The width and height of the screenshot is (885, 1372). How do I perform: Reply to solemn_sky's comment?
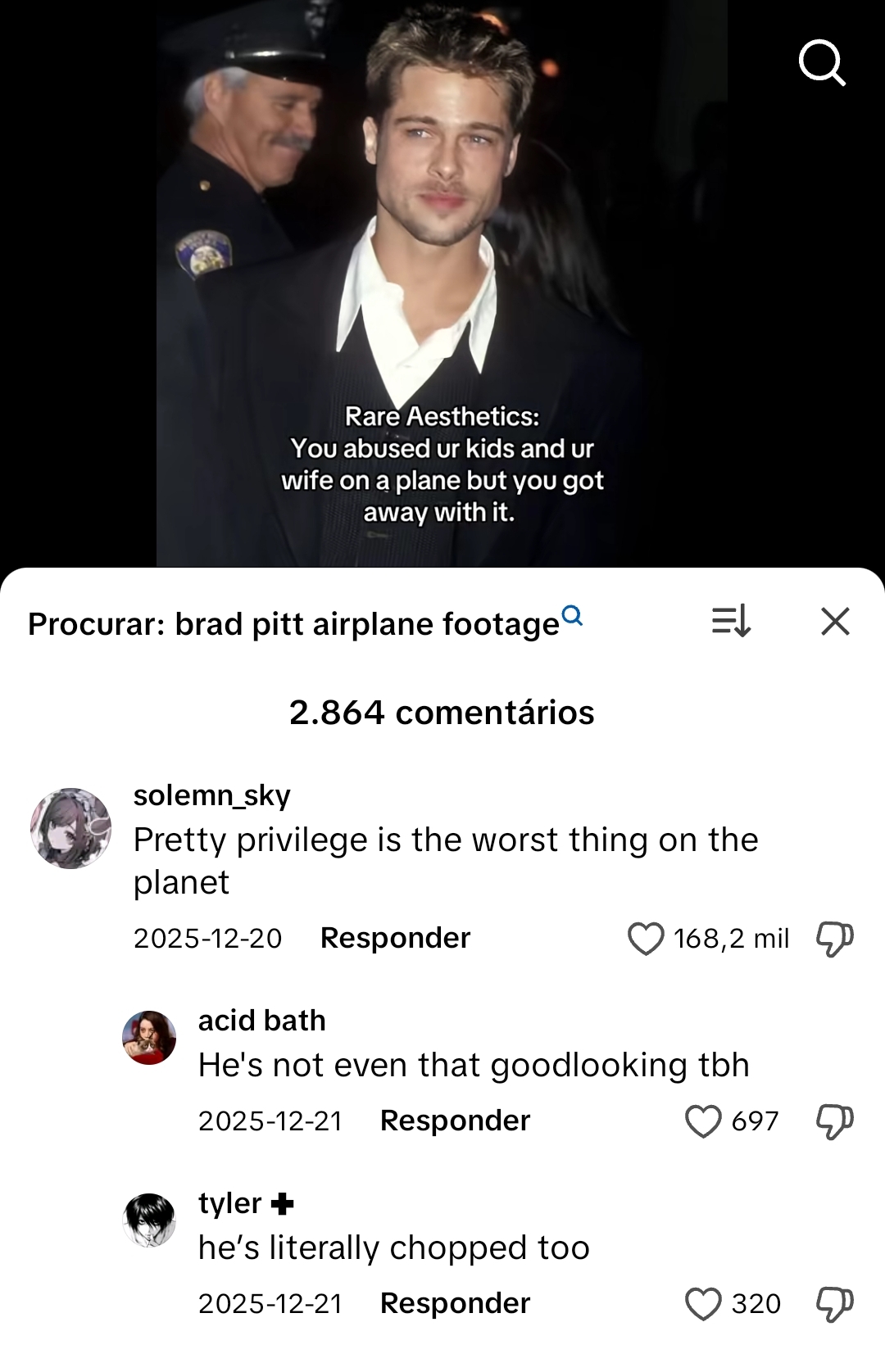tap(395, 938)
